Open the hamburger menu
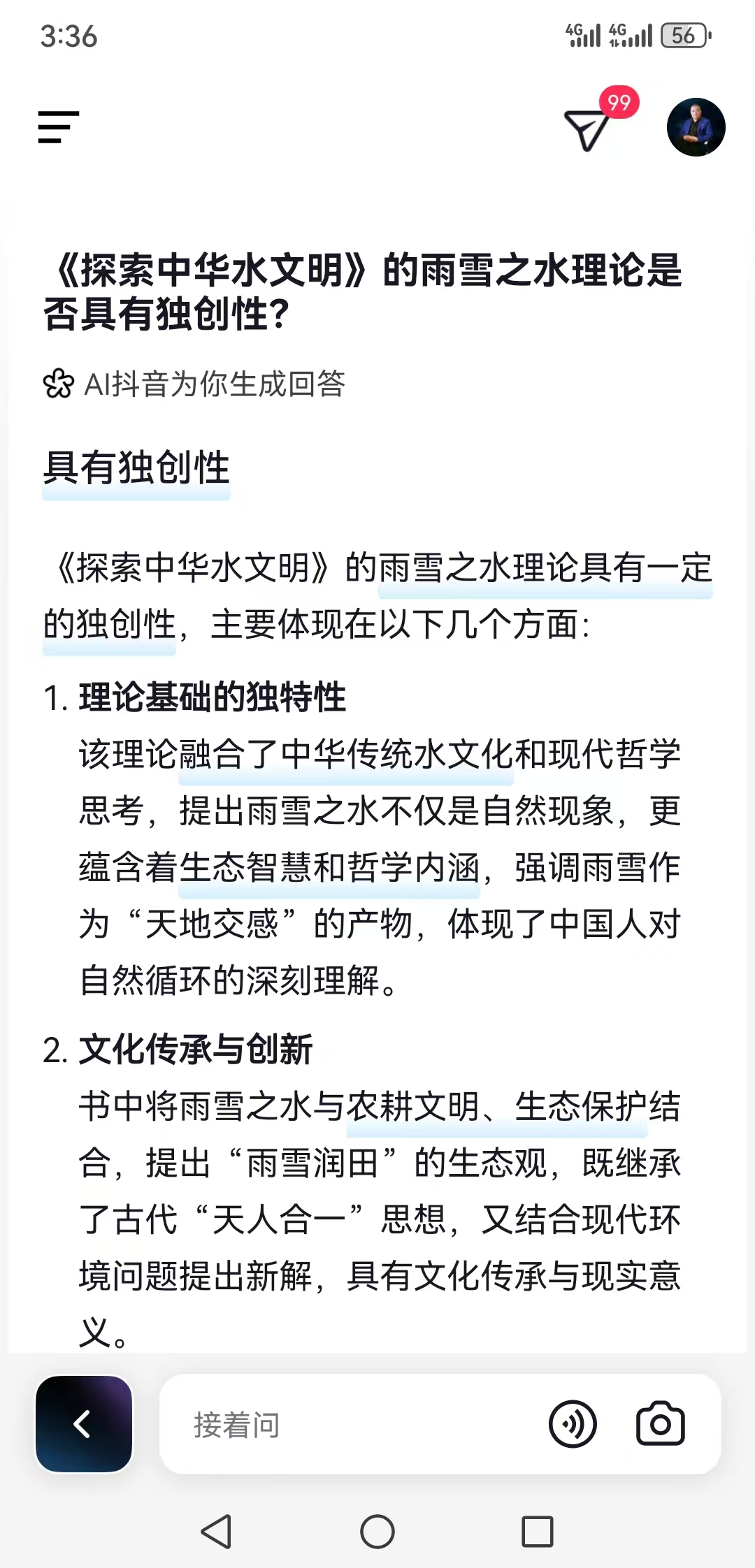 (x=58, y=127)
